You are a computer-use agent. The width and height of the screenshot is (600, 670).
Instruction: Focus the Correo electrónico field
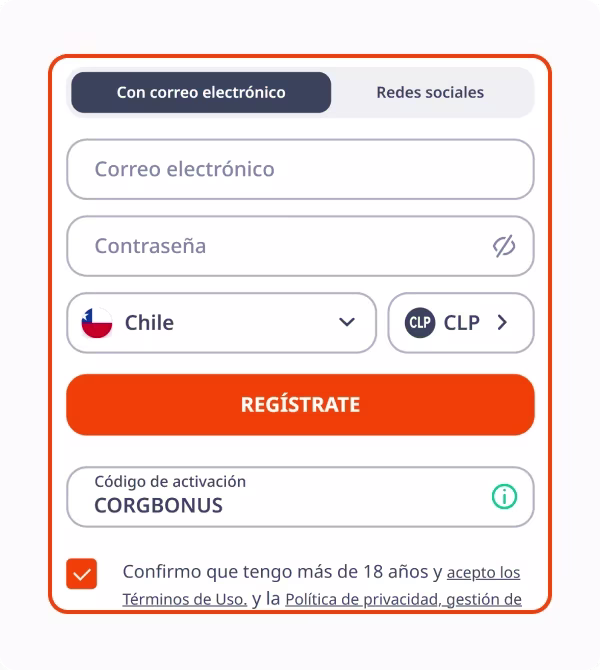[x=300, y=169]
